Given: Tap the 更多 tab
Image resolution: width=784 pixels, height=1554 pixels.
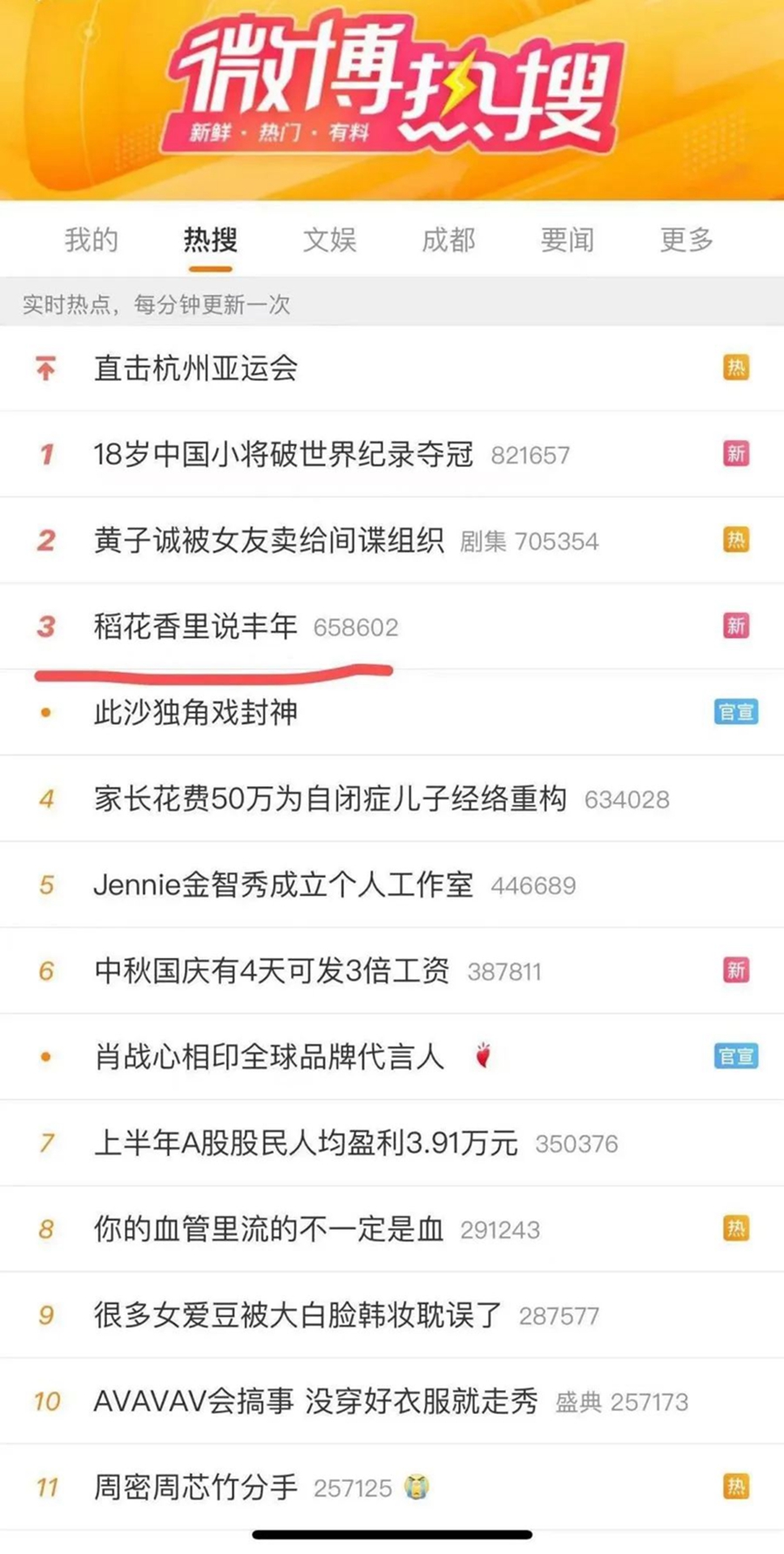Looking at the screenshot, I should [686, 240].
